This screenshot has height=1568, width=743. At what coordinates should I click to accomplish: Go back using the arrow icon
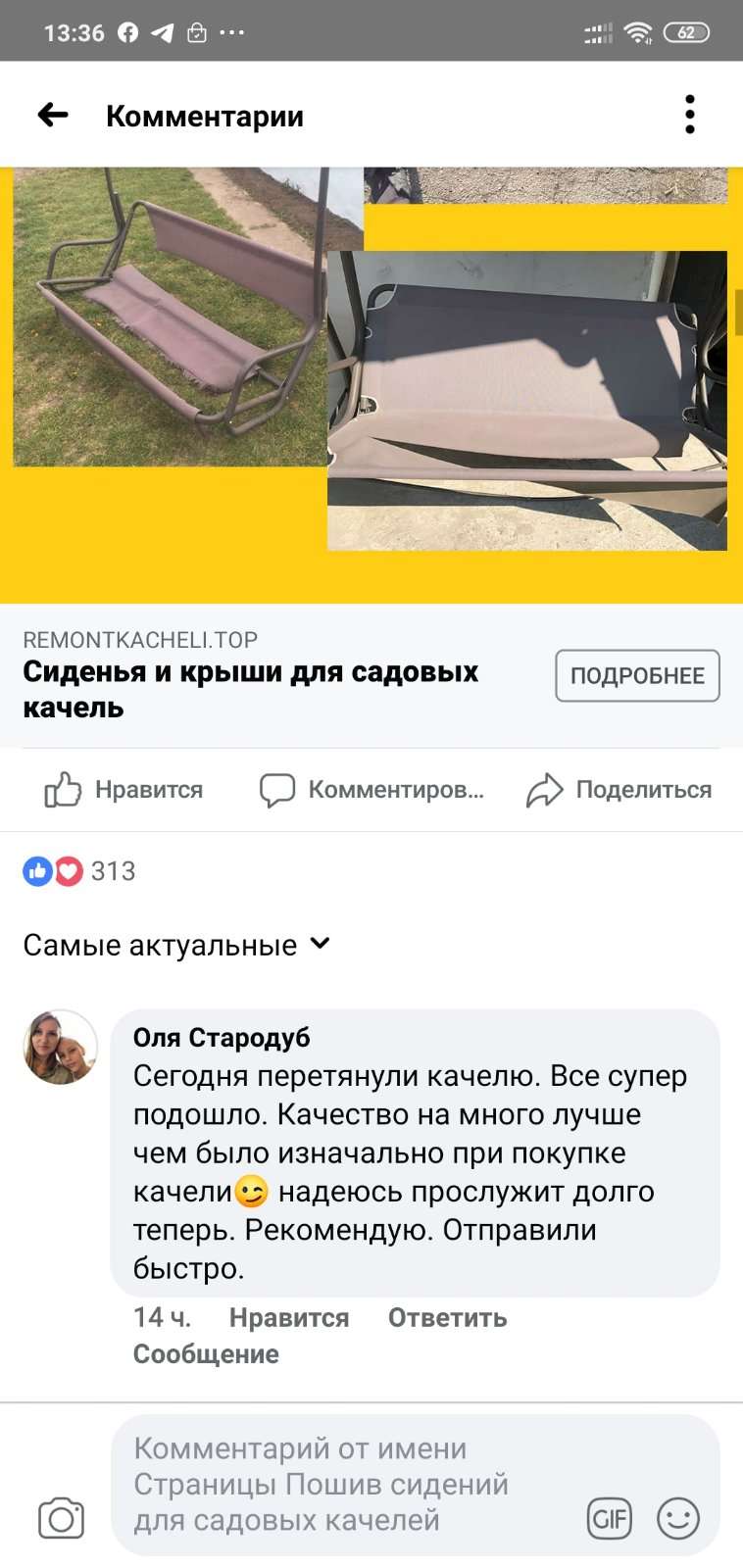click(53, 116)
